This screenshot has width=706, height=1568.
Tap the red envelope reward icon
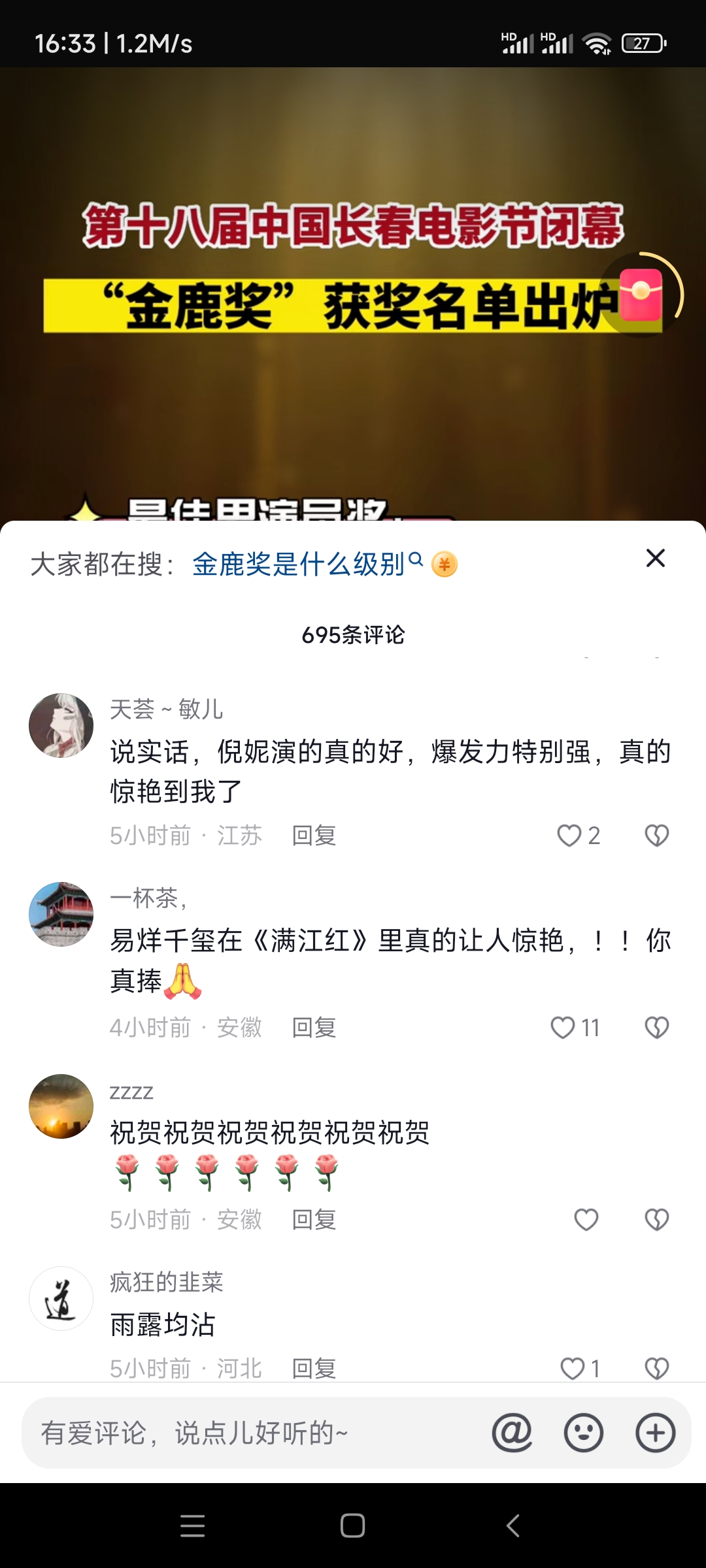pos(641,295)
